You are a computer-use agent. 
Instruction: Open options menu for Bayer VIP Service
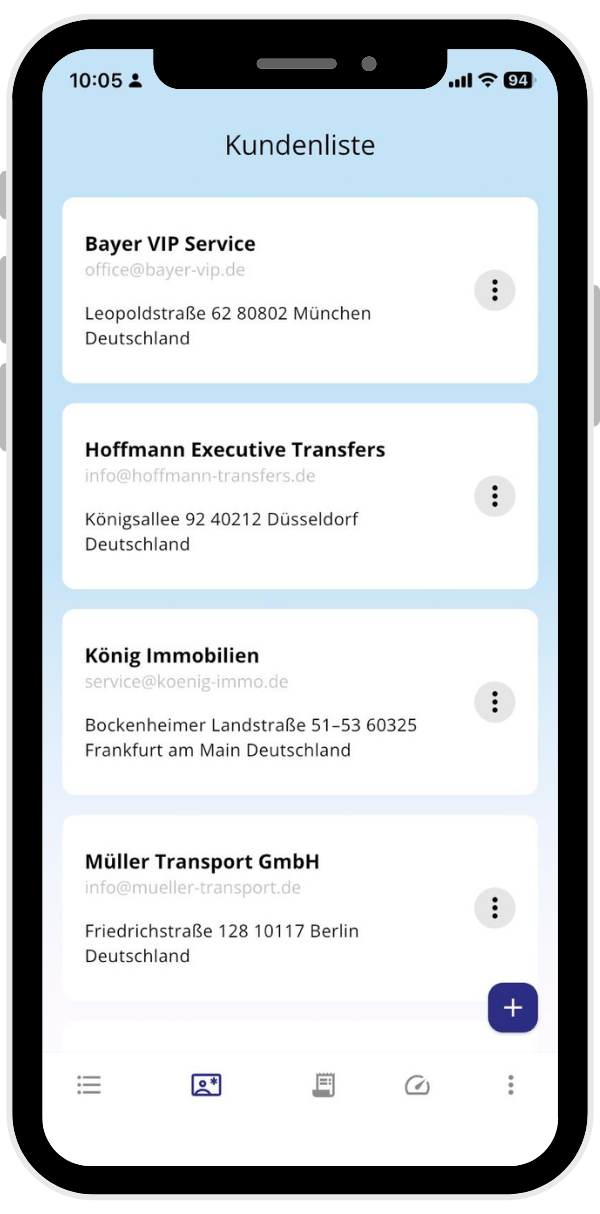point(494,291)
